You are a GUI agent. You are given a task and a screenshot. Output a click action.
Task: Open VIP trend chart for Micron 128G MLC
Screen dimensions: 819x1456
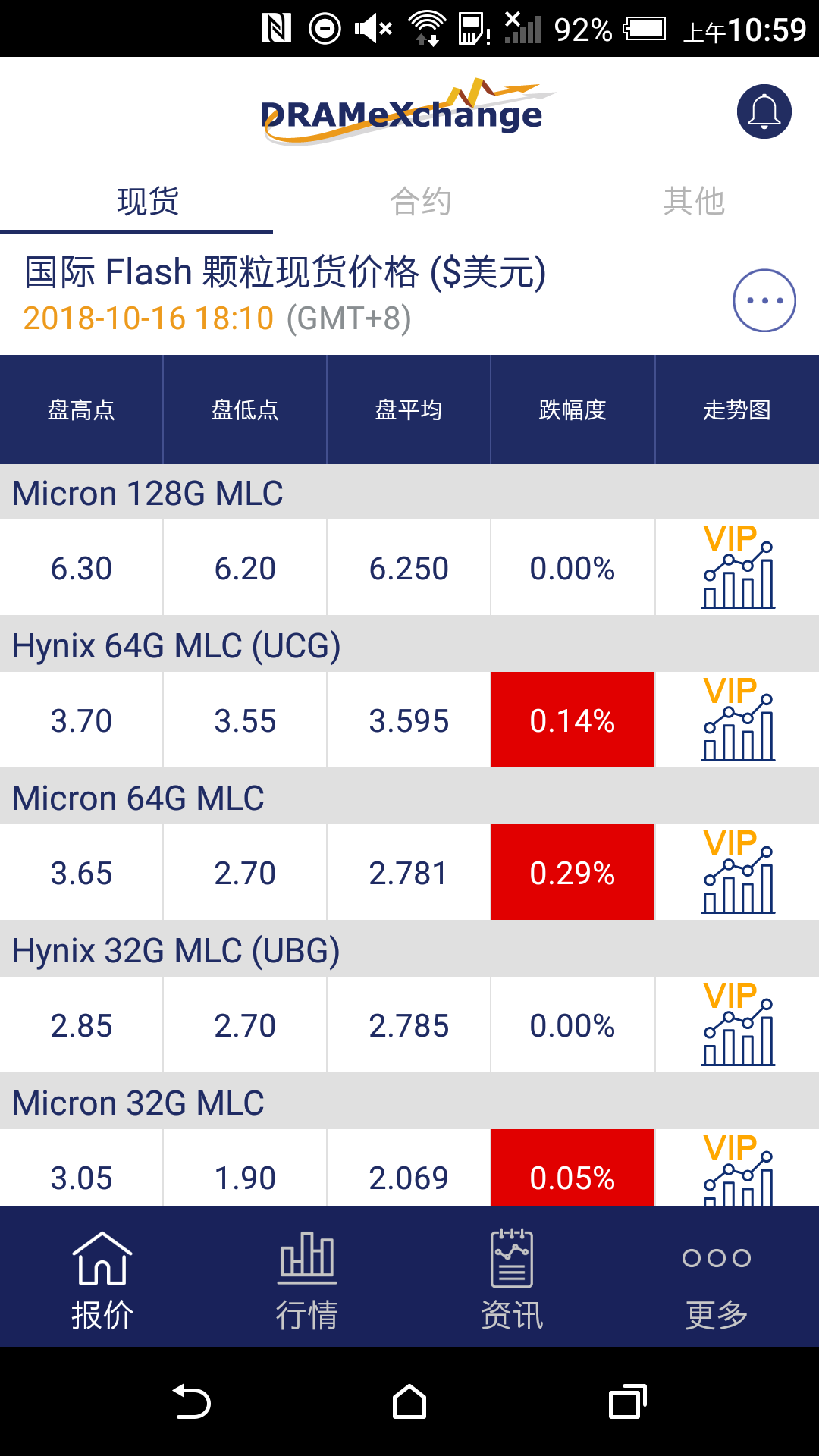point(738,566)
